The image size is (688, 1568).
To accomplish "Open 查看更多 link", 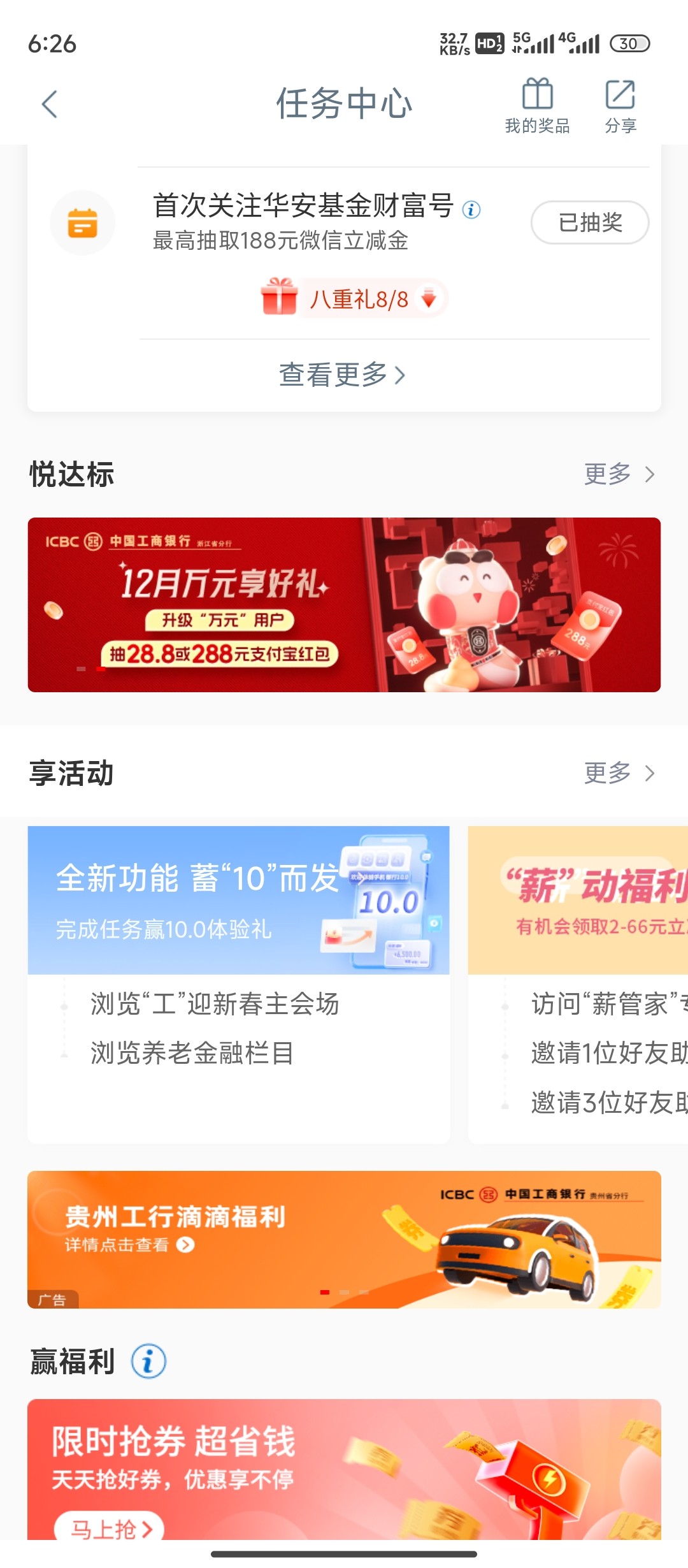I will 343,375.
